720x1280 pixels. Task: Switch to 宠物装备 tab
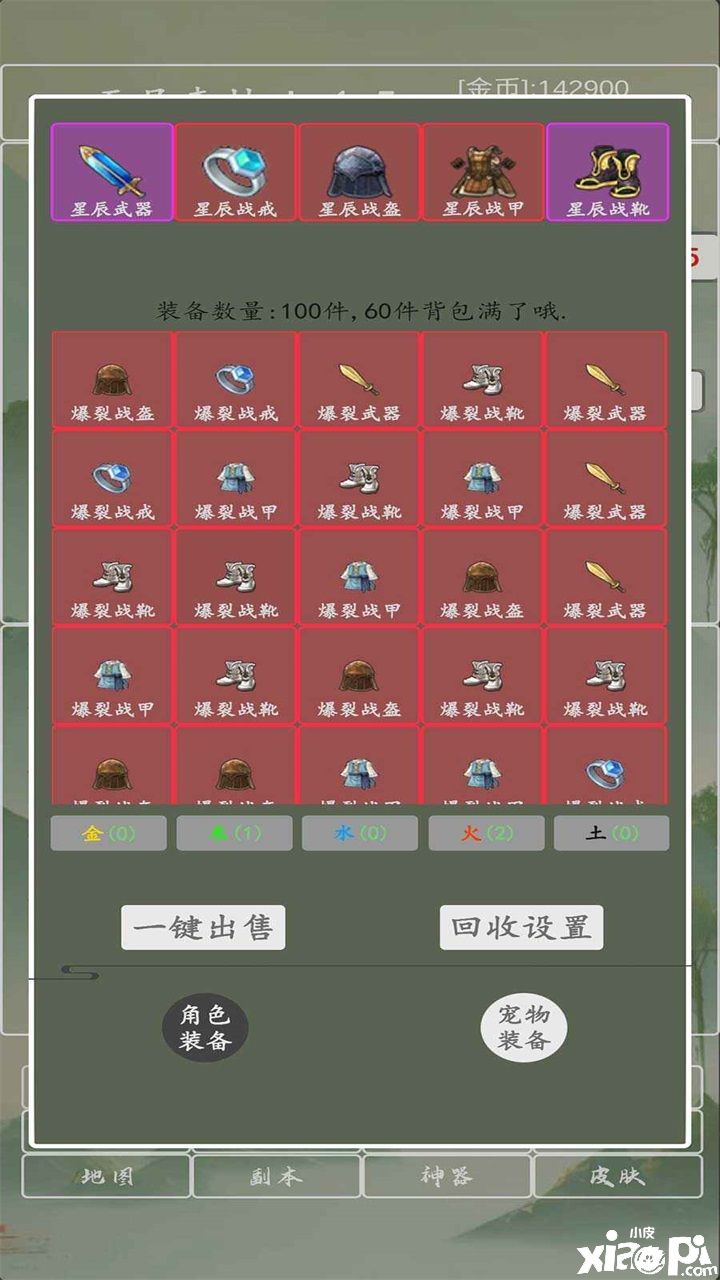tap(523, 1028)
